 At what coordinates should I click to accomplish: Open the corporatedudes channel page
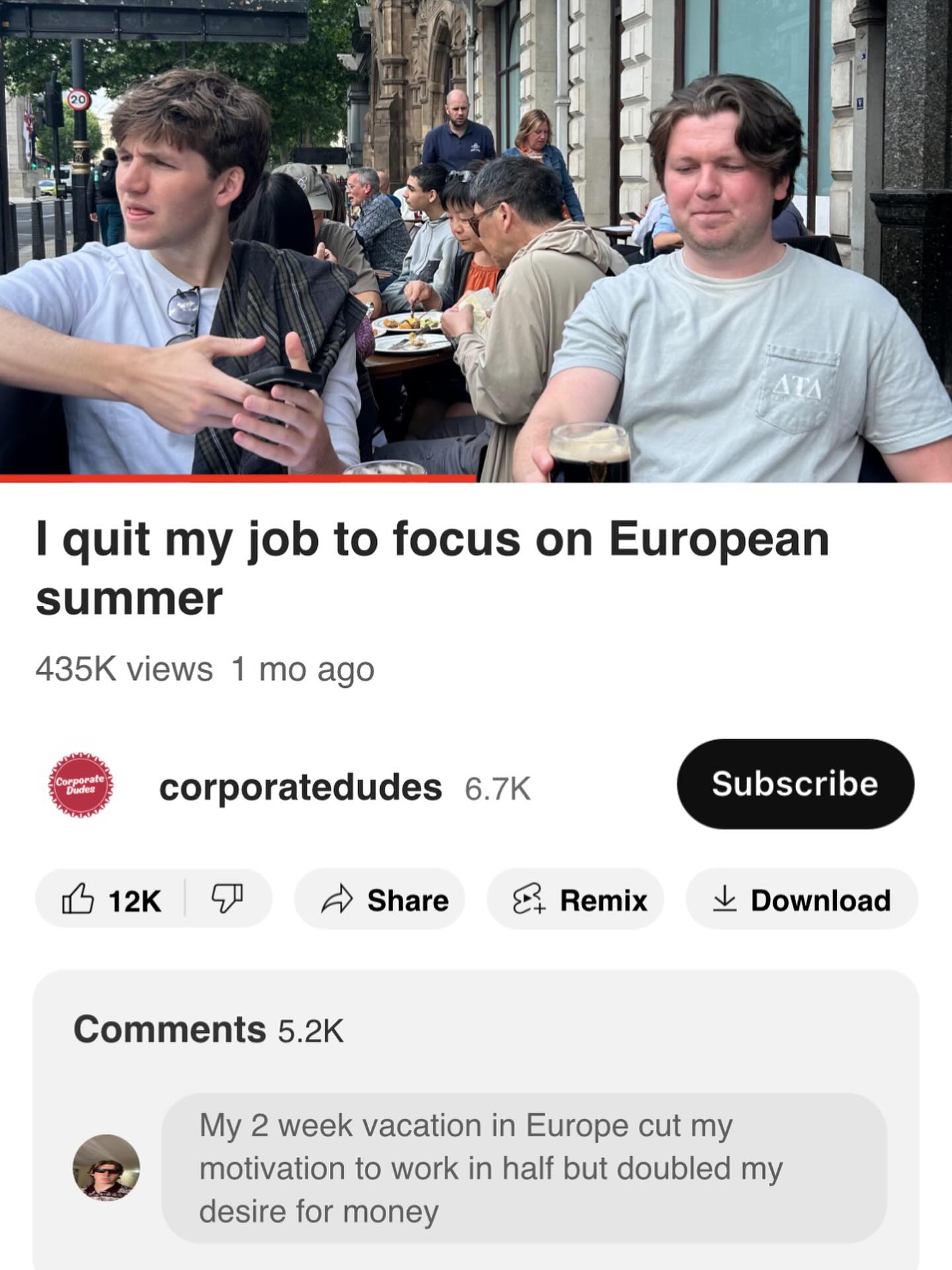[x=300, y=787]
